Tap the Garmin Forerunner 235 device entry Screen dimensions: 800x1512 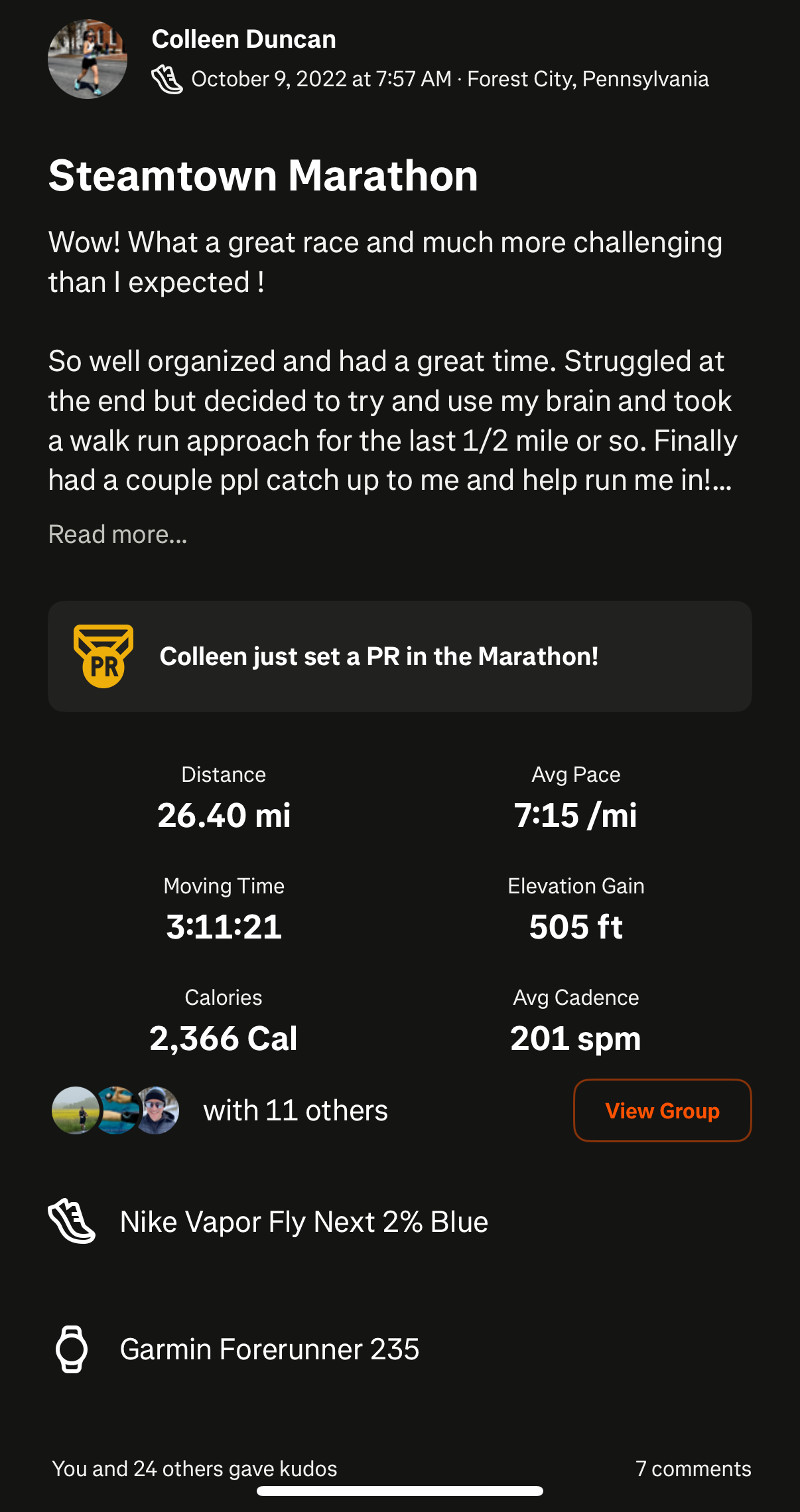269,1349
